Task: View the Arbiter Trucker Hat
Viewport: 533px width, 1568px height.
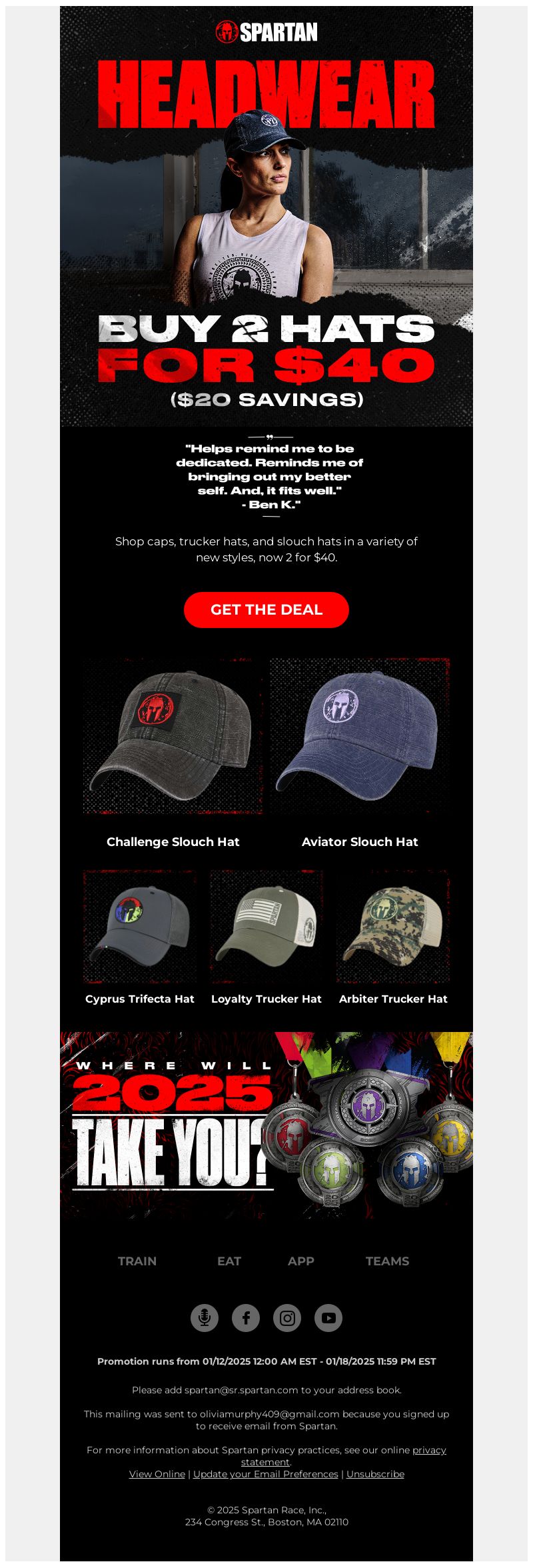Action: click(393, 927)
